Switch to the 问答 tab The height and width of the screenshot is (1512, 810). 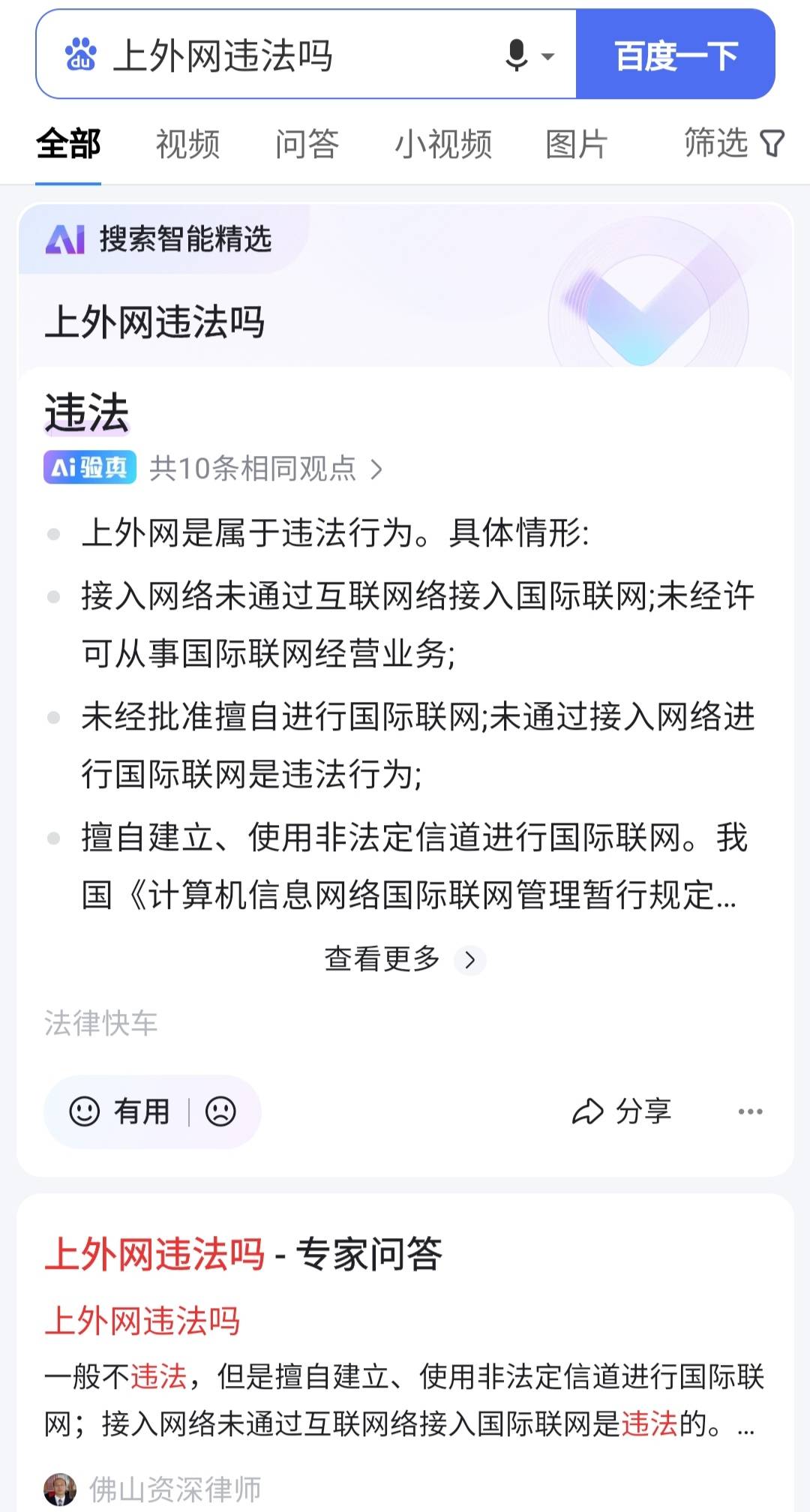pos(307,144)
